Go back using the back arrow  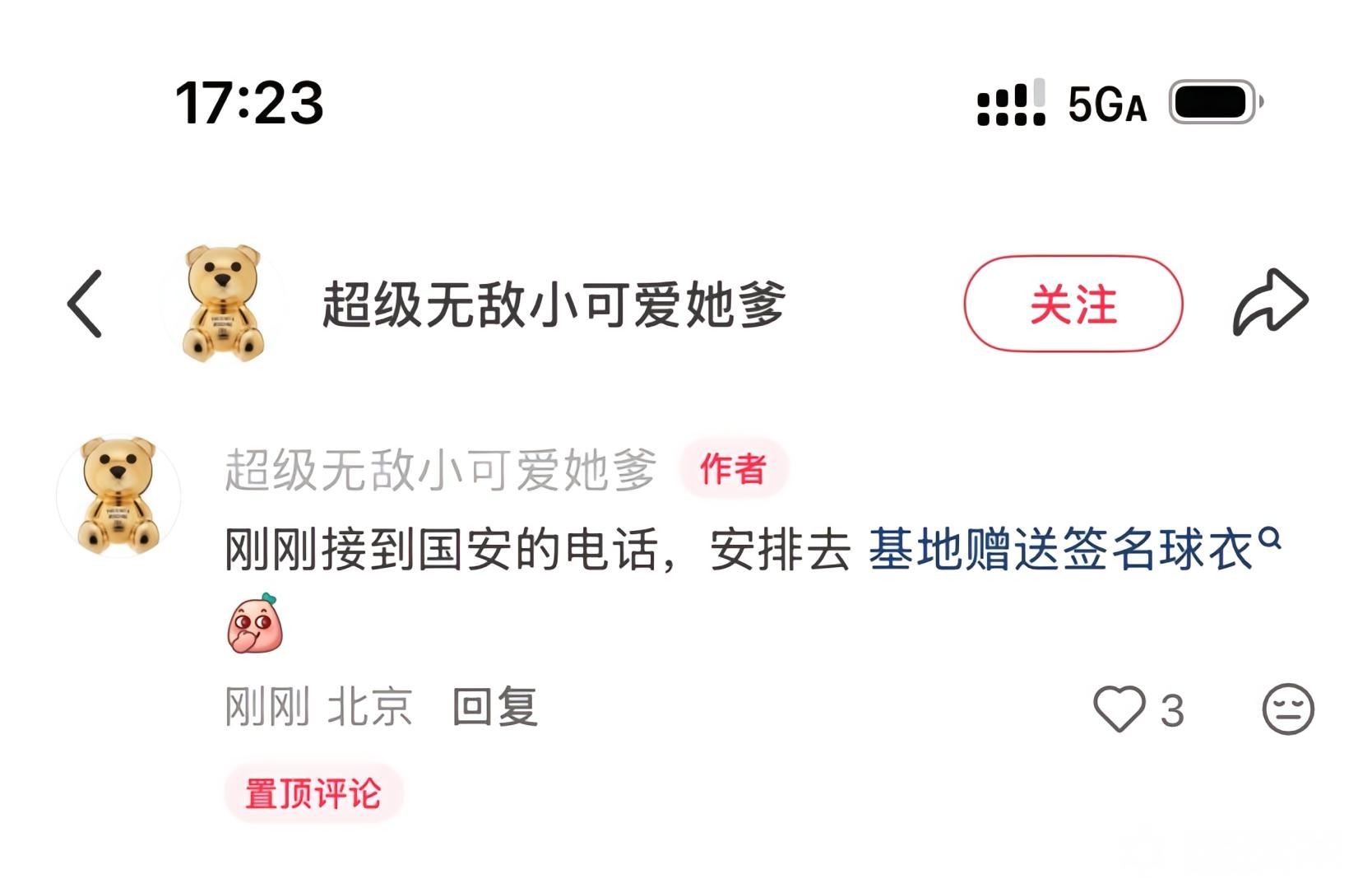tap(85, 304)
